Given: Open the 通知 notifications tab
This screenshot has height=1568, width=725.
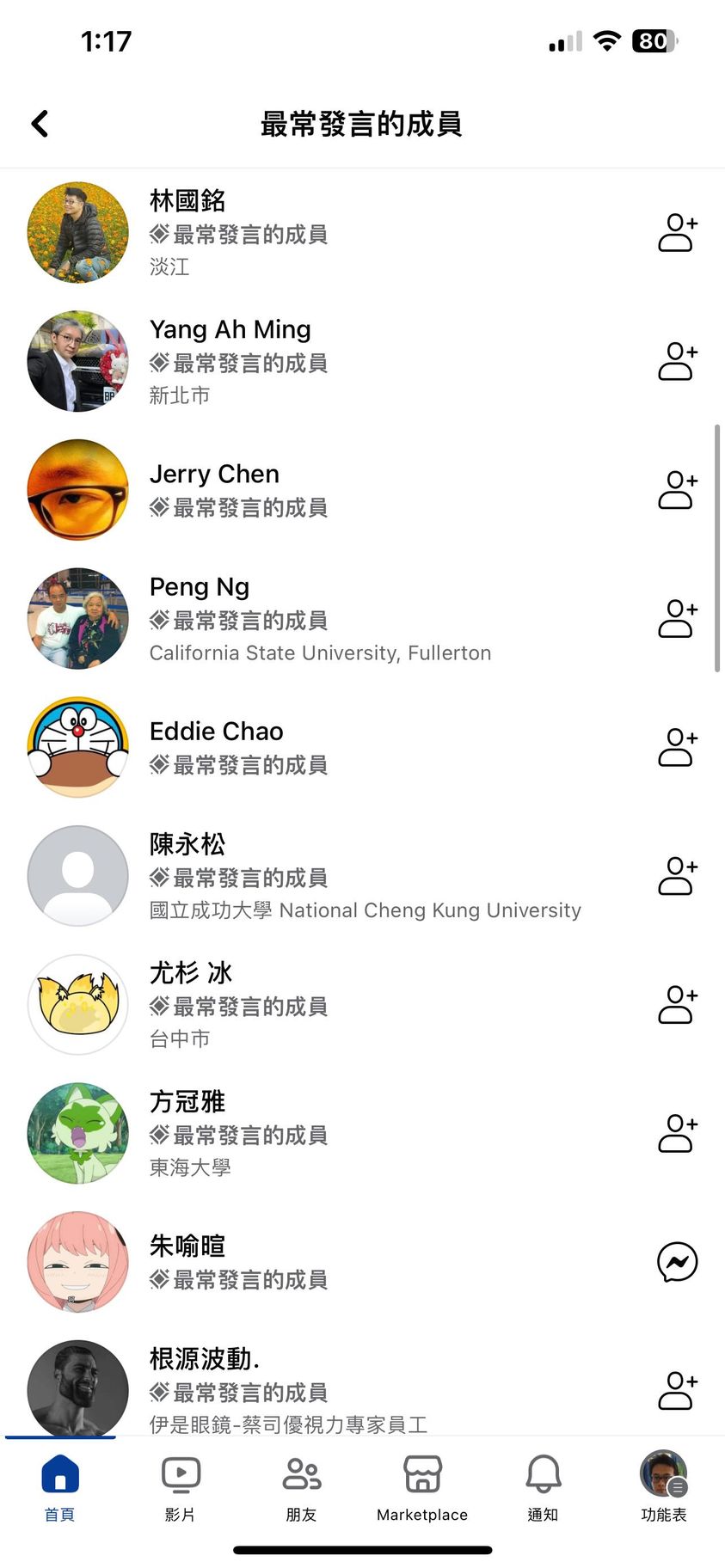Looking at the screenshot, I should click(x=543, y=1488).
